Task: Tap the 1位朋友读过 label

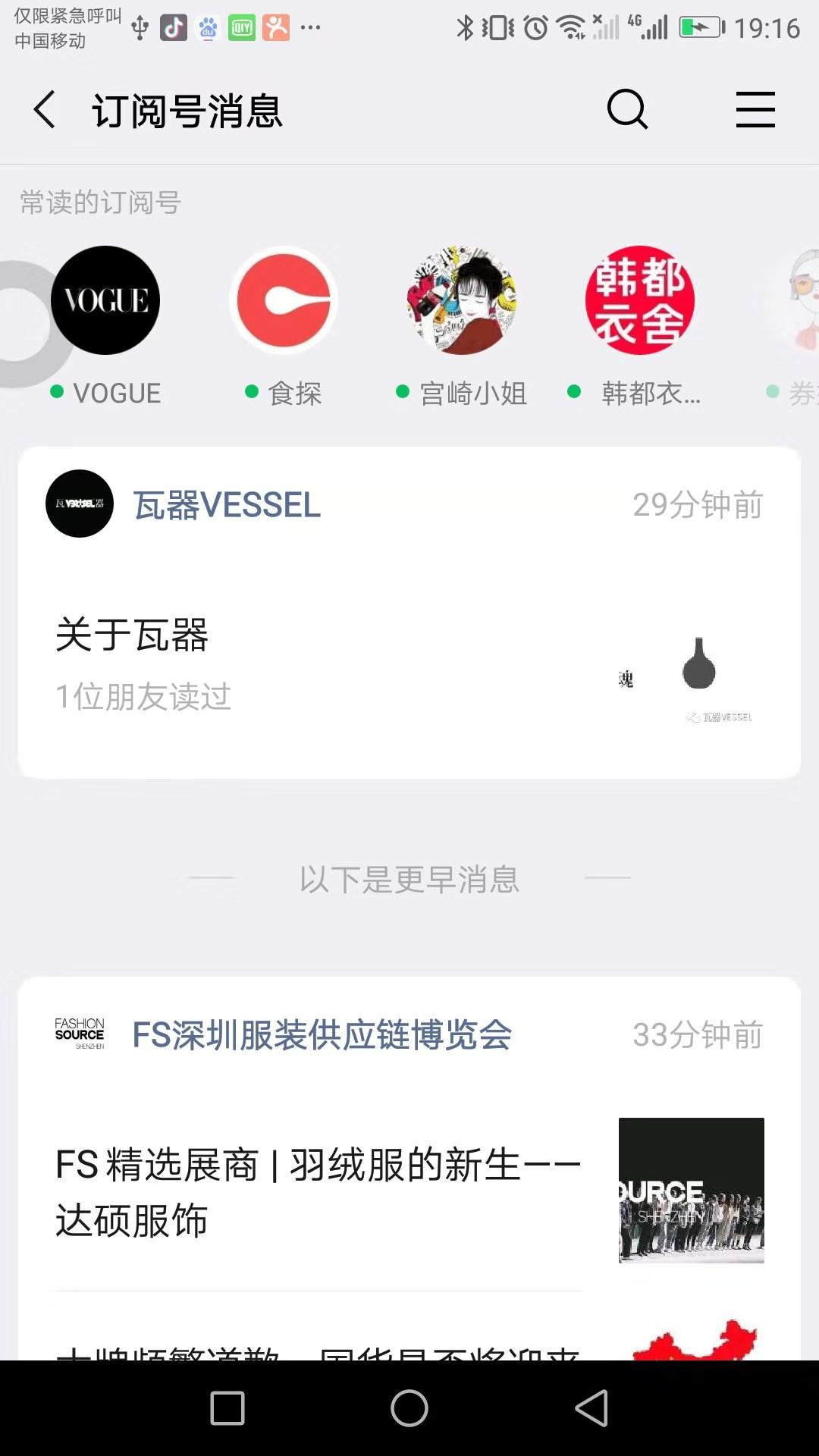Action: [144, 694]
